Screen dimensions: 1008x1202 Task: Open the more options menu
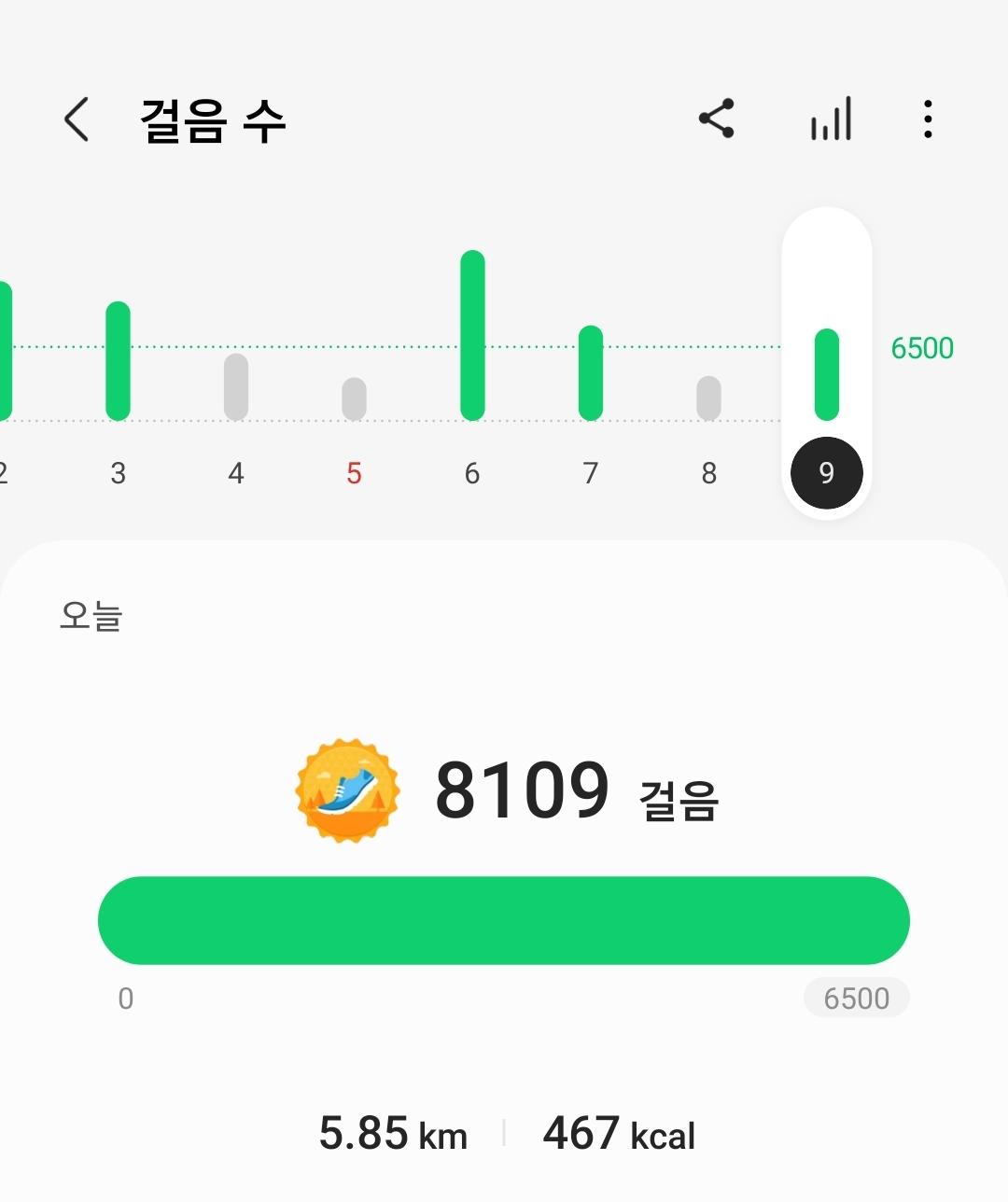tap(927, 119)
